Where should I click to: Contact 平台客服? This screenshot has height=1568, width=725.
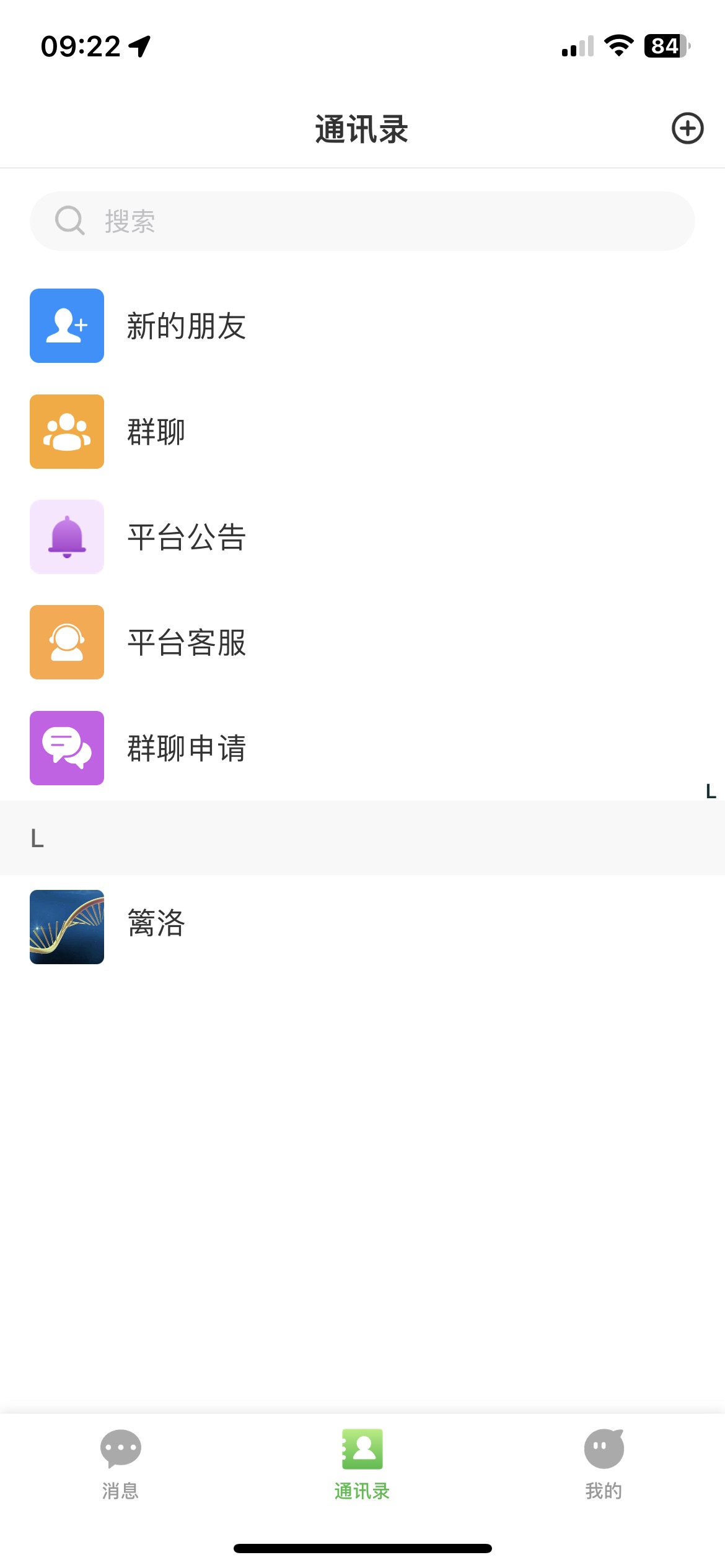(x=362, y=642)
